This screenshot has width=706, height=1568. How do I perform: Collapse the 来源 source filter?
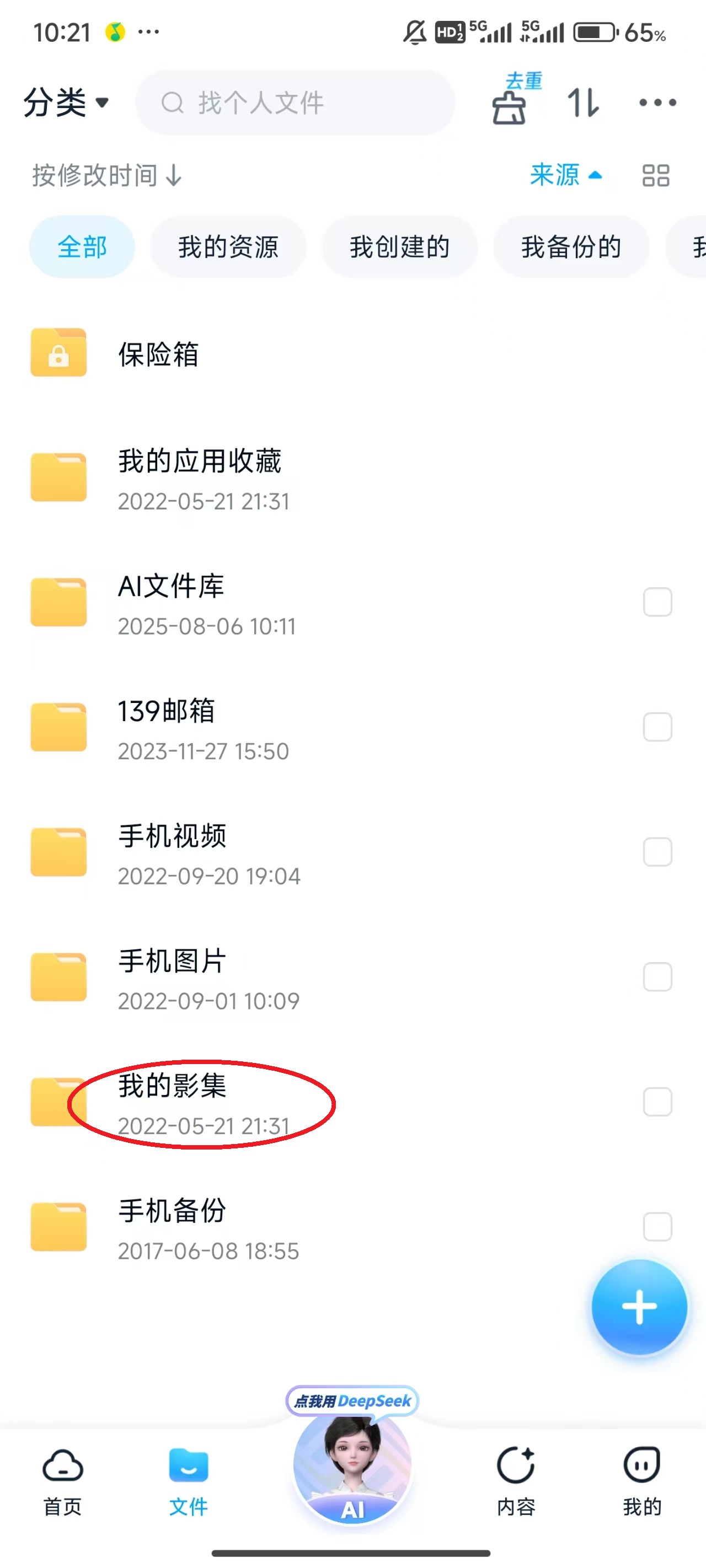tap(565, 175)
